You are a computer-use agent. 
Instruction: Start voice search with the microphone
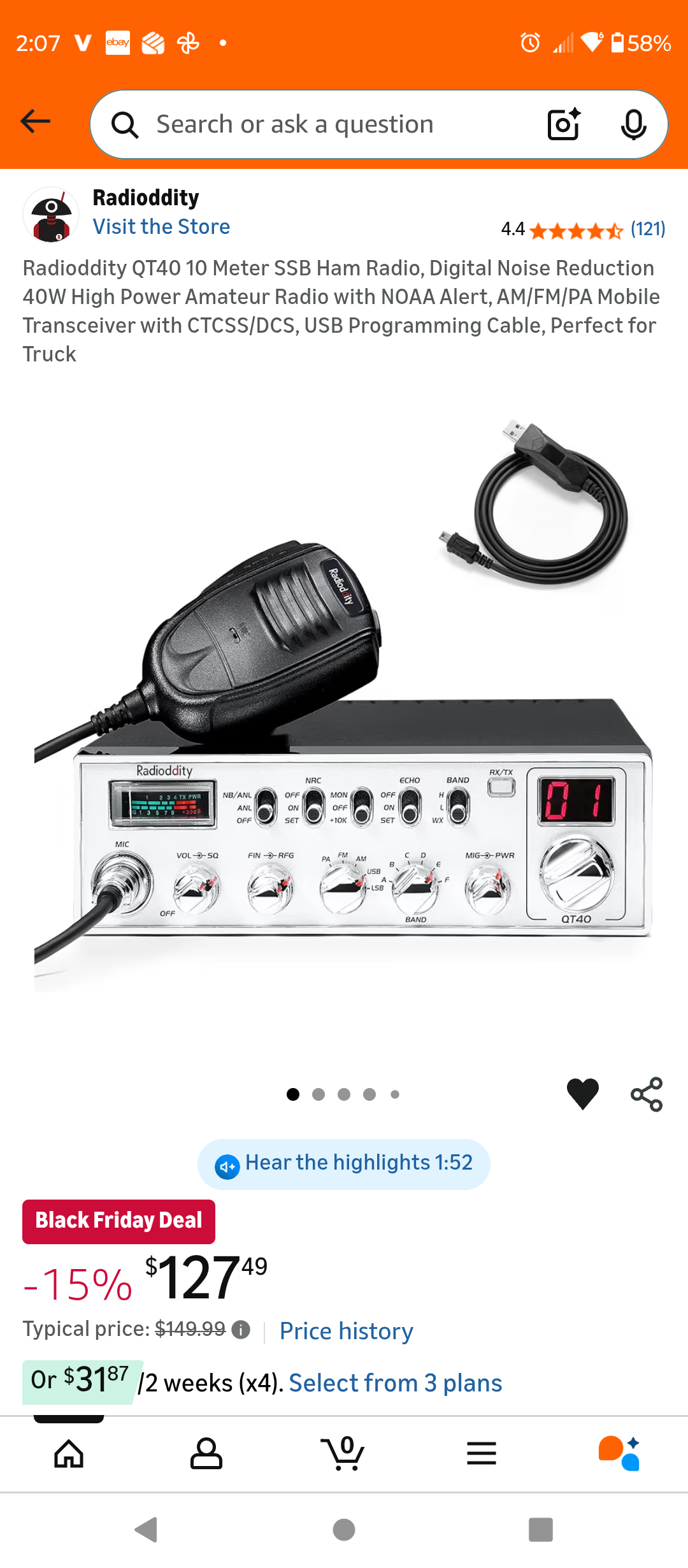633,124
